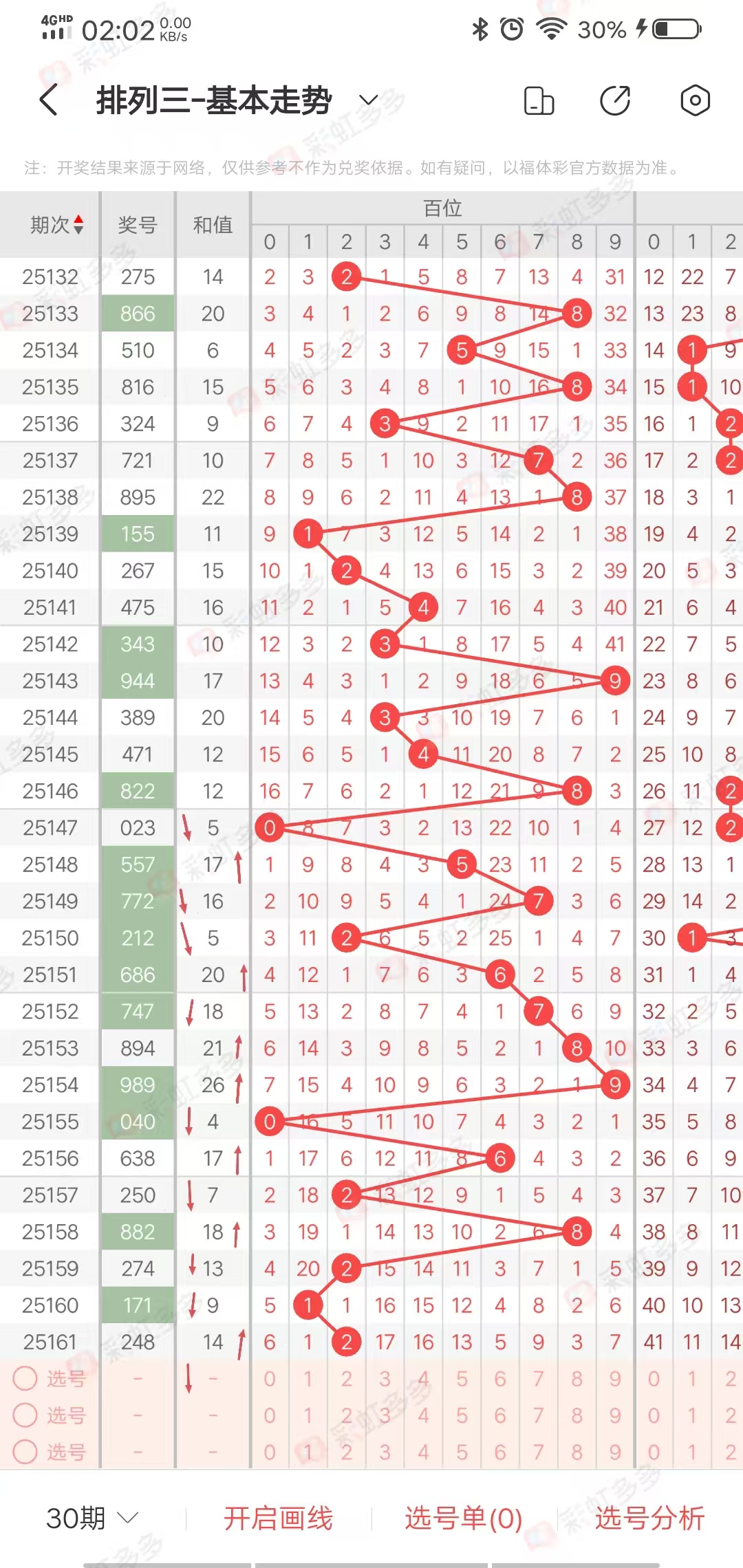Viewport: 743px width, 1568px height.
Task: Tap 开启画线 to enable drawing lines
Action: pos(278,1518)
